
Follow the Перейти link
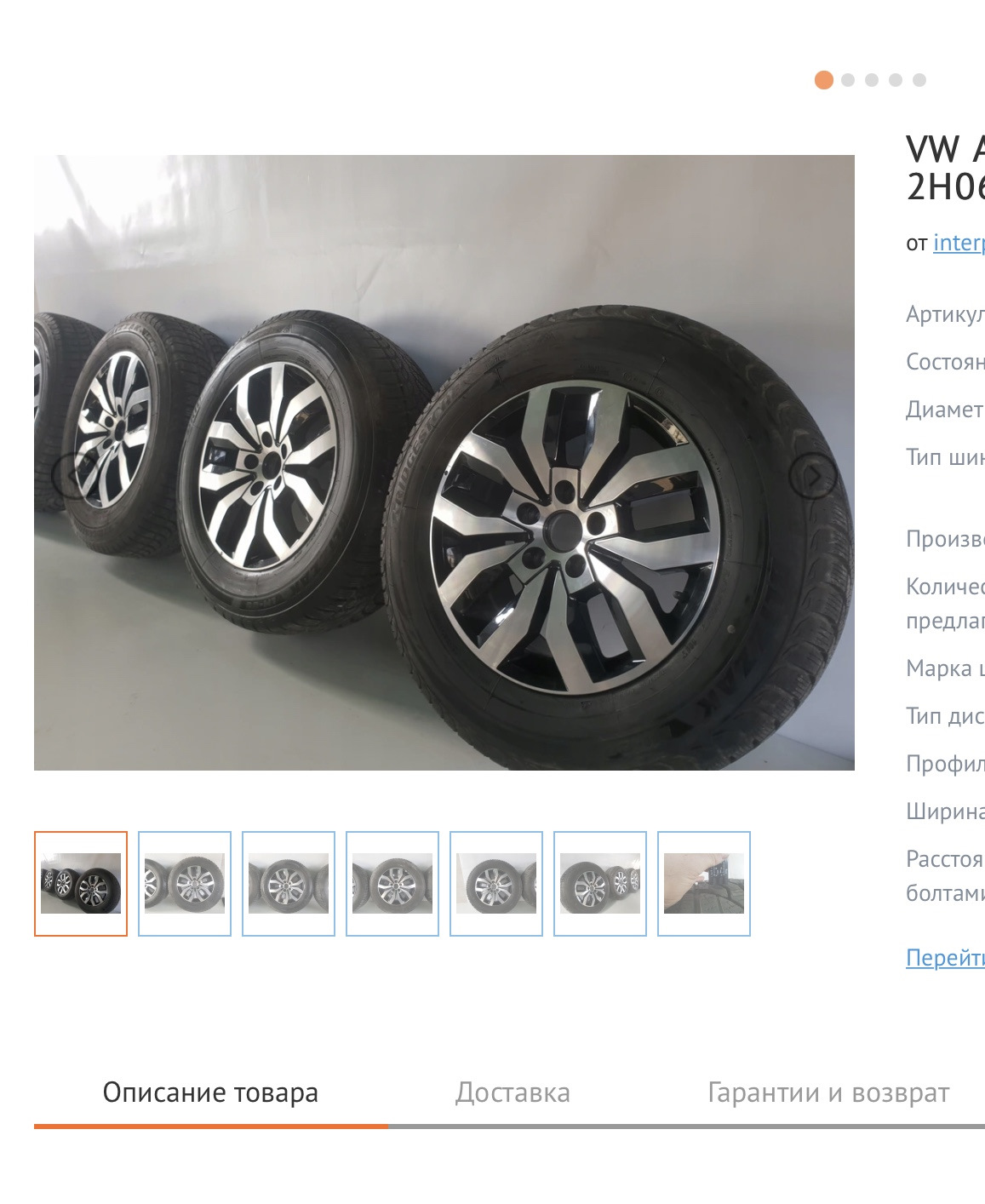pos(945,958)
